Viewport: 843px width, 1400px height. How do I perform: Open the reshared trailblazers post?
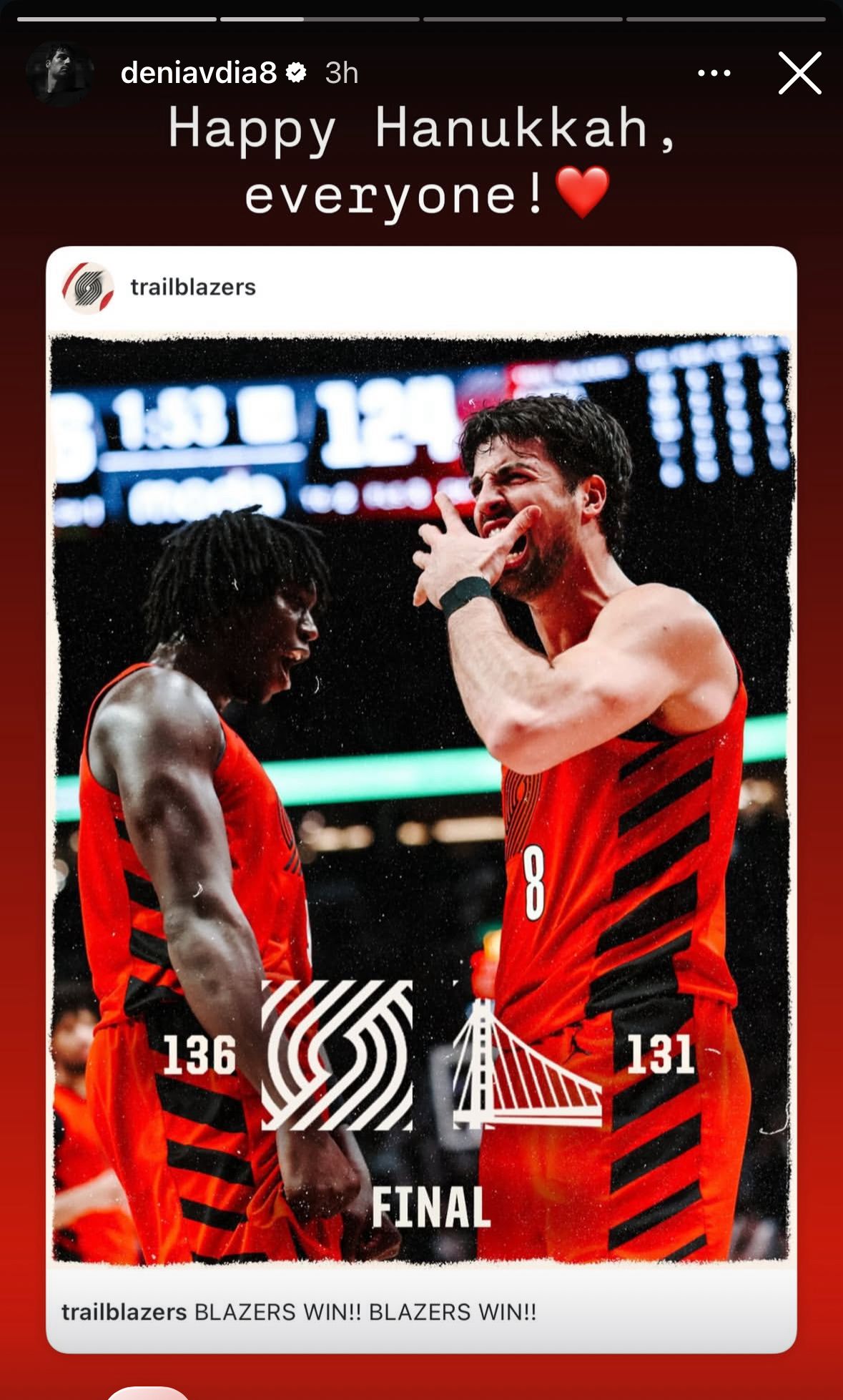click(x=421, y=798)
